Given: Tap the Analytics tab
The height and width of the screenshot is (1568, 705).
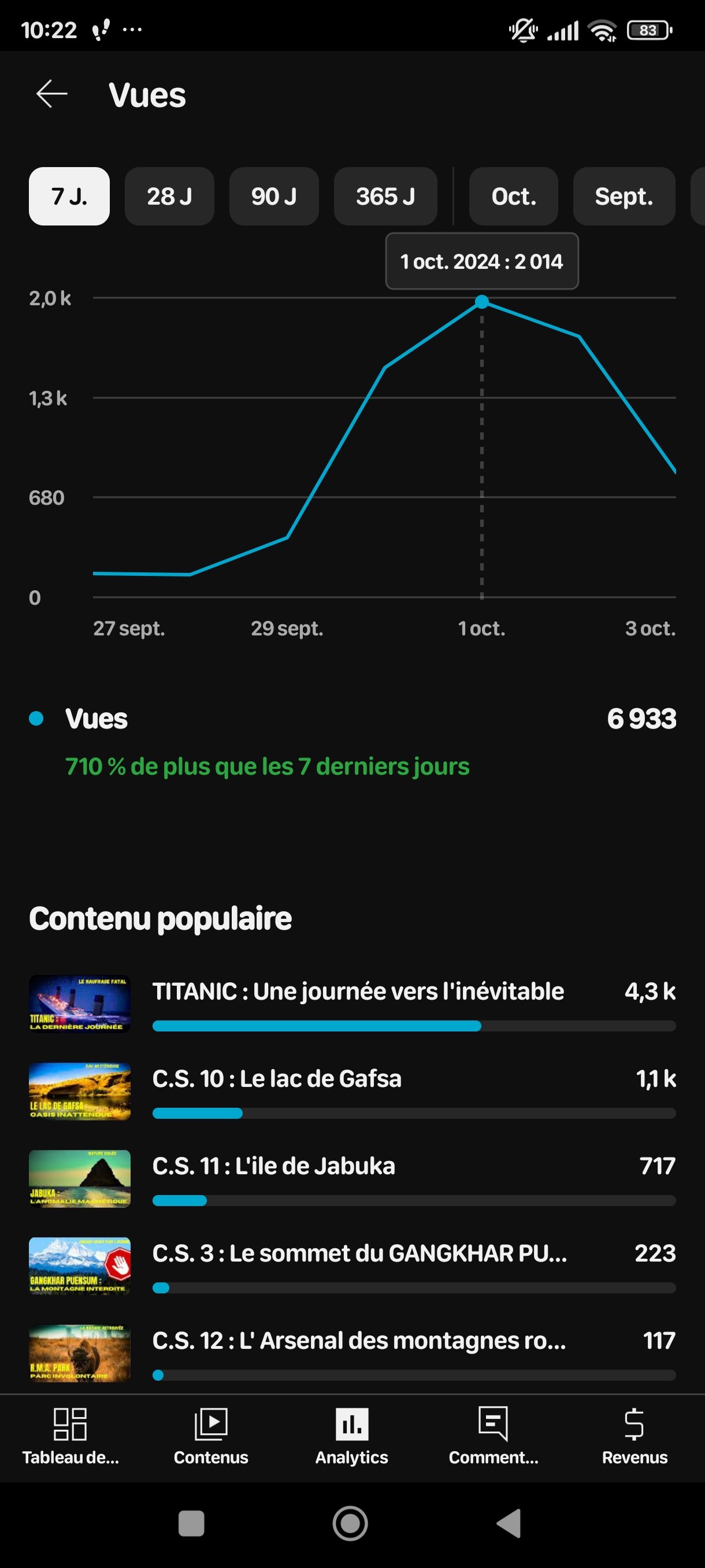Looking at the screenshot, I should (351, 1437).
